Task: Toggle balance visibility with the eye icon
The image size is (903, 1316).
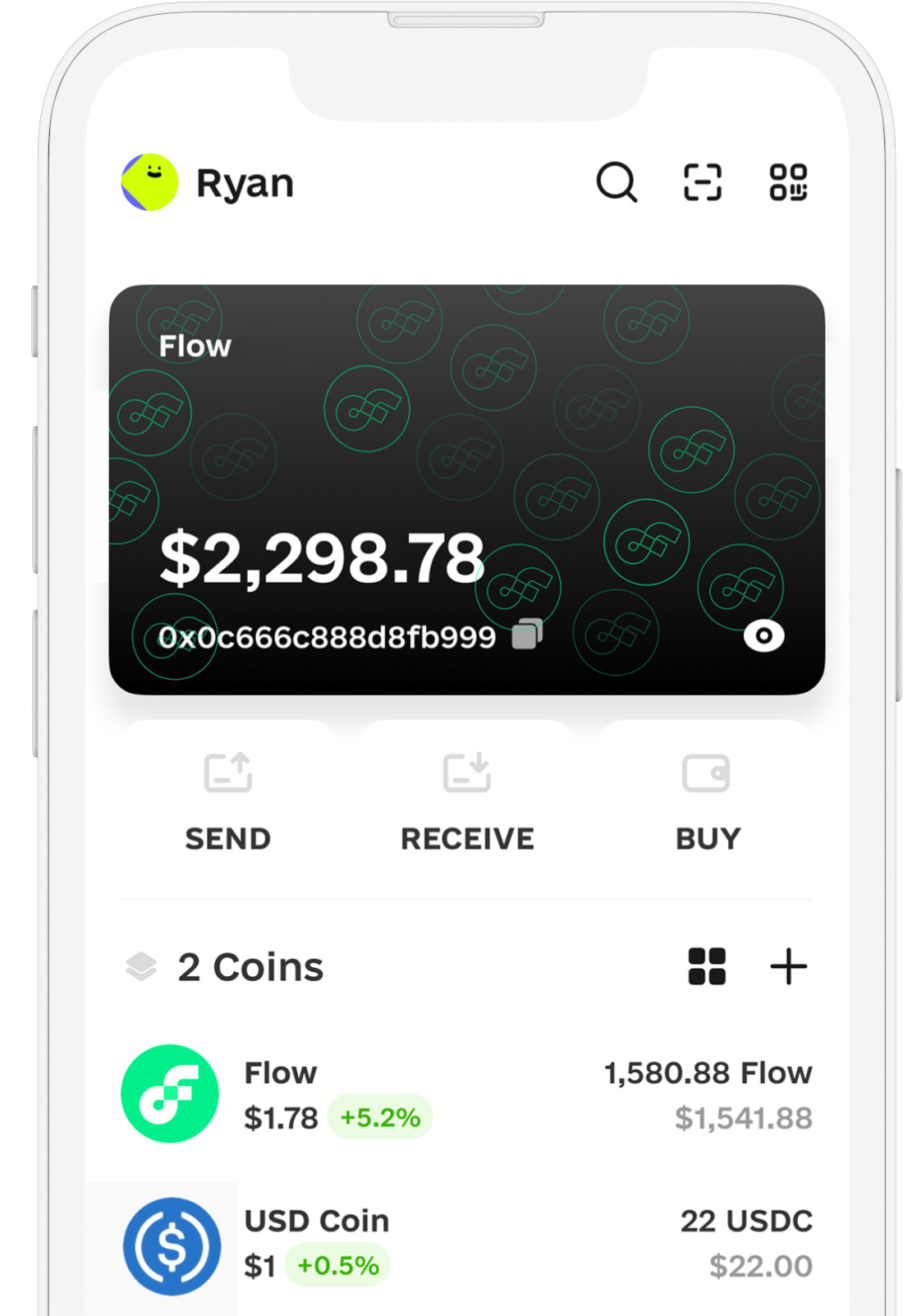Action: click(x=763, y=637)
